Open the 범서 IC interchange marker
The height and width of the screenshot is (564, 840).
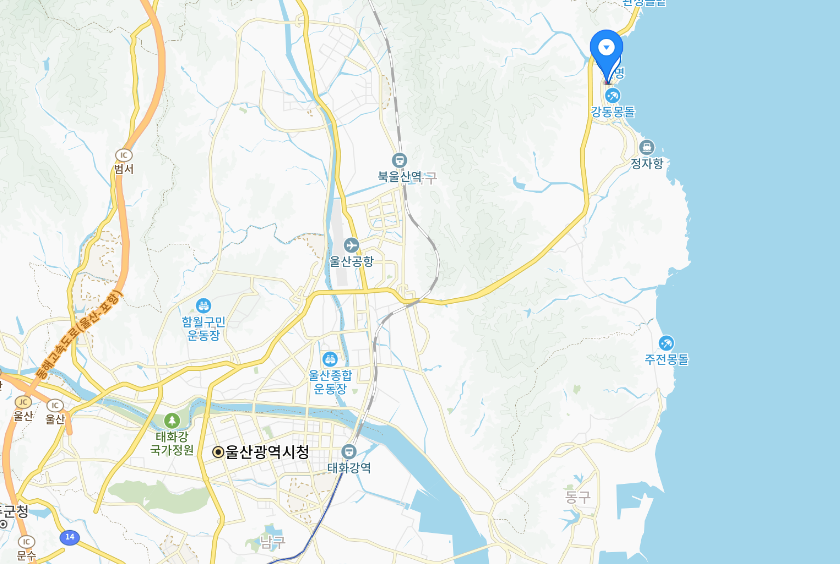click(124, 155)
